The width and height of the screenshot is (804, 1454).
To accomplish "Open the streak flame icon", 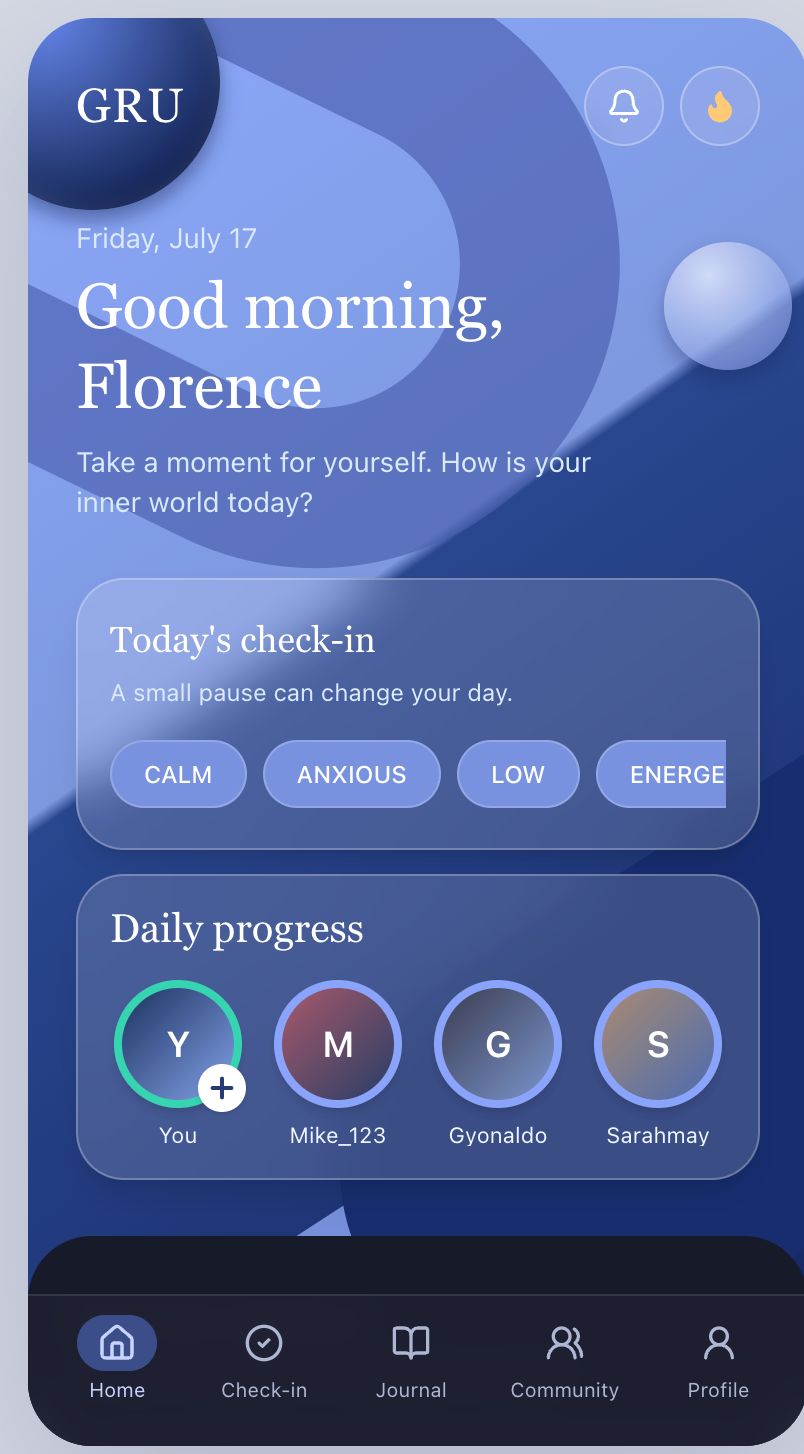I will click(720, 106).
